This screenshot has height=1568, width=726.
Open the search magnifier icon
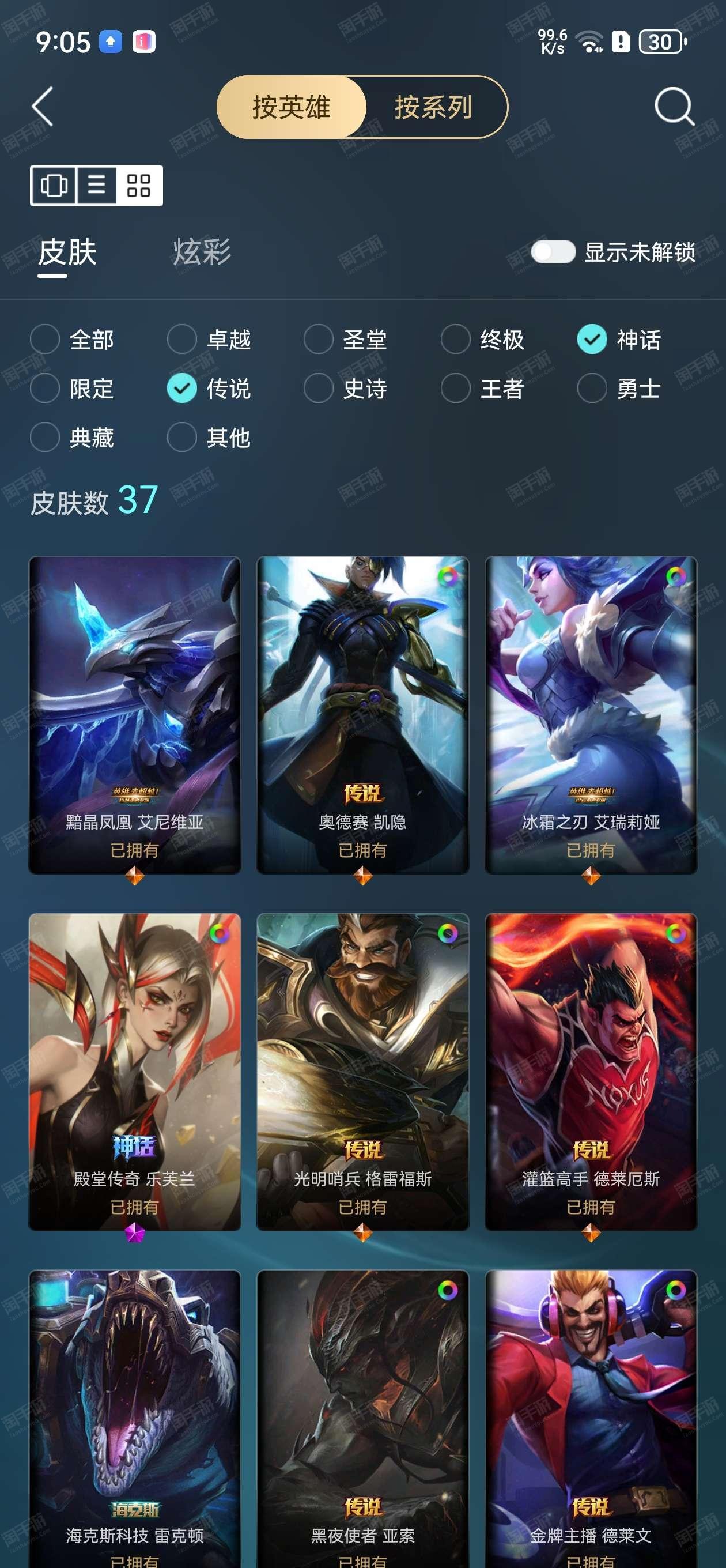coord(674,107)
